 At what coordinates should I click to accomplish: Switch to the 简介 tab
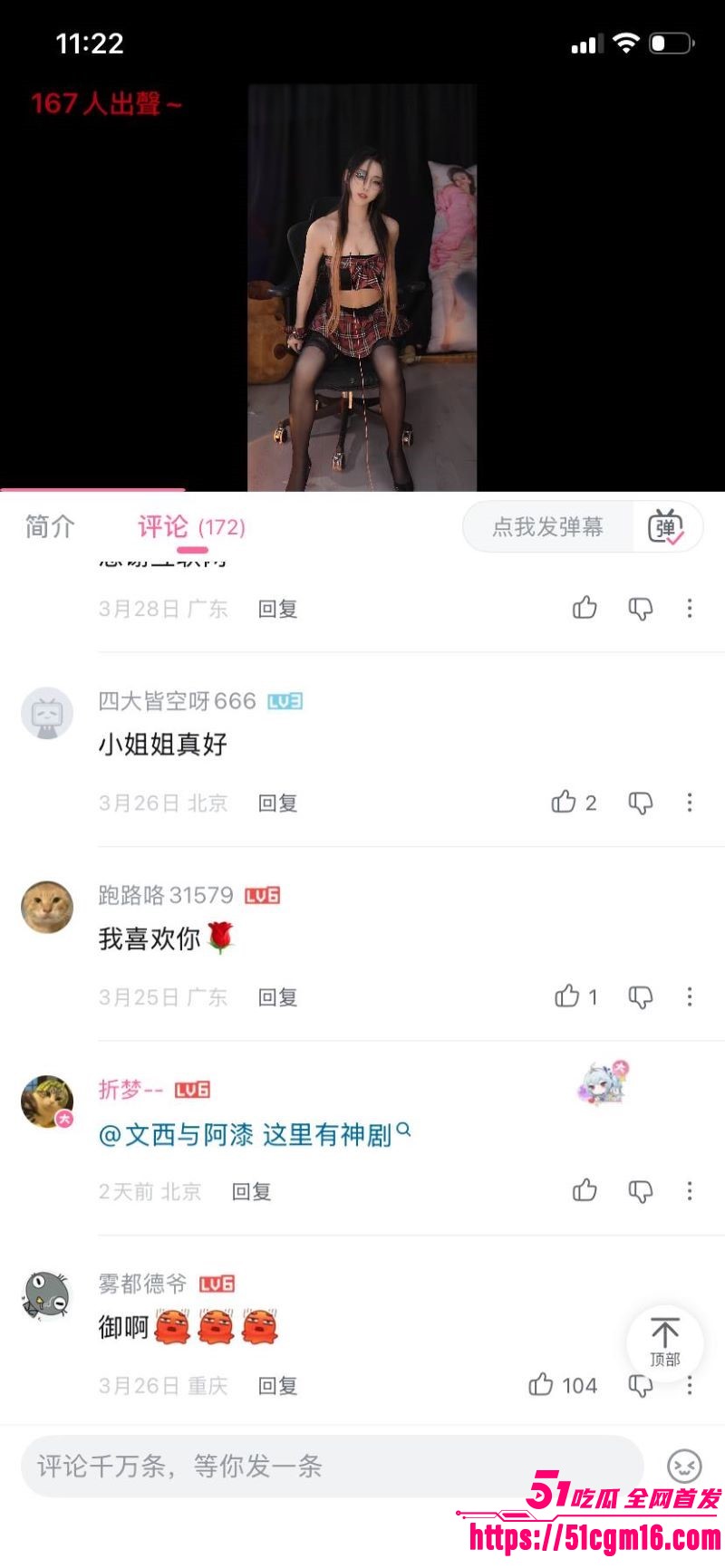48,528
